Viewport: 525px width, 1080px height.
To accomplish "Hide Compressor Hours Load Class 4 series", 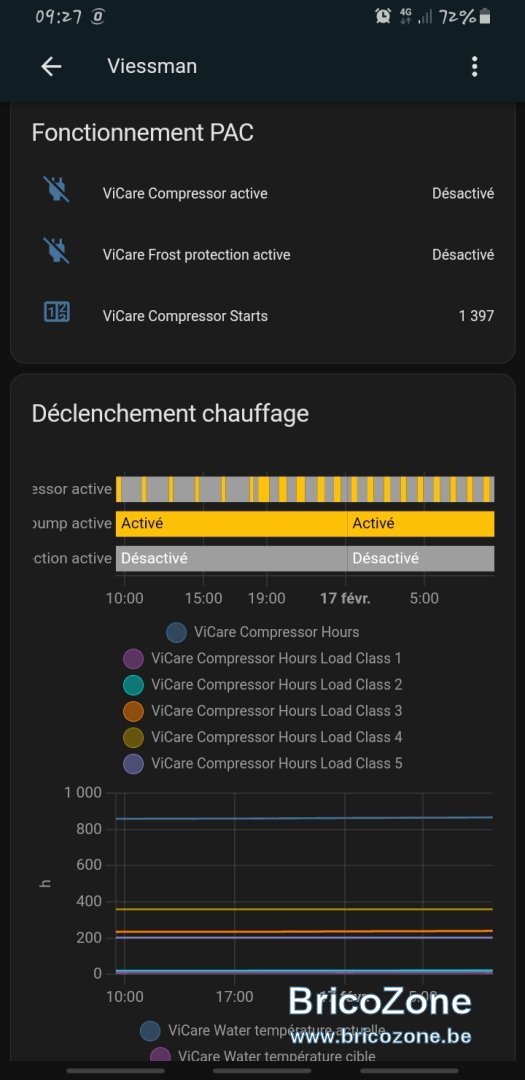I will pos(262,737).
